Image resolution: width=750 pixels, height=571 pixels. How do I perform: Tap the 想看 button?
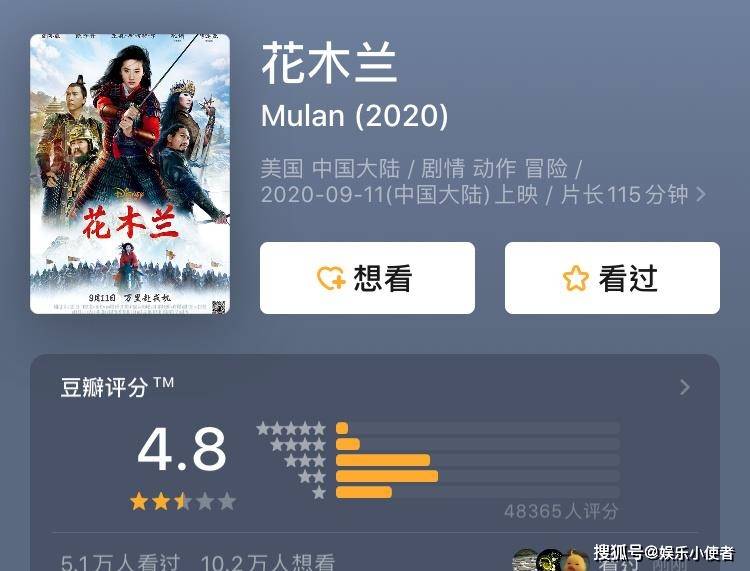[x=367, y=278]
